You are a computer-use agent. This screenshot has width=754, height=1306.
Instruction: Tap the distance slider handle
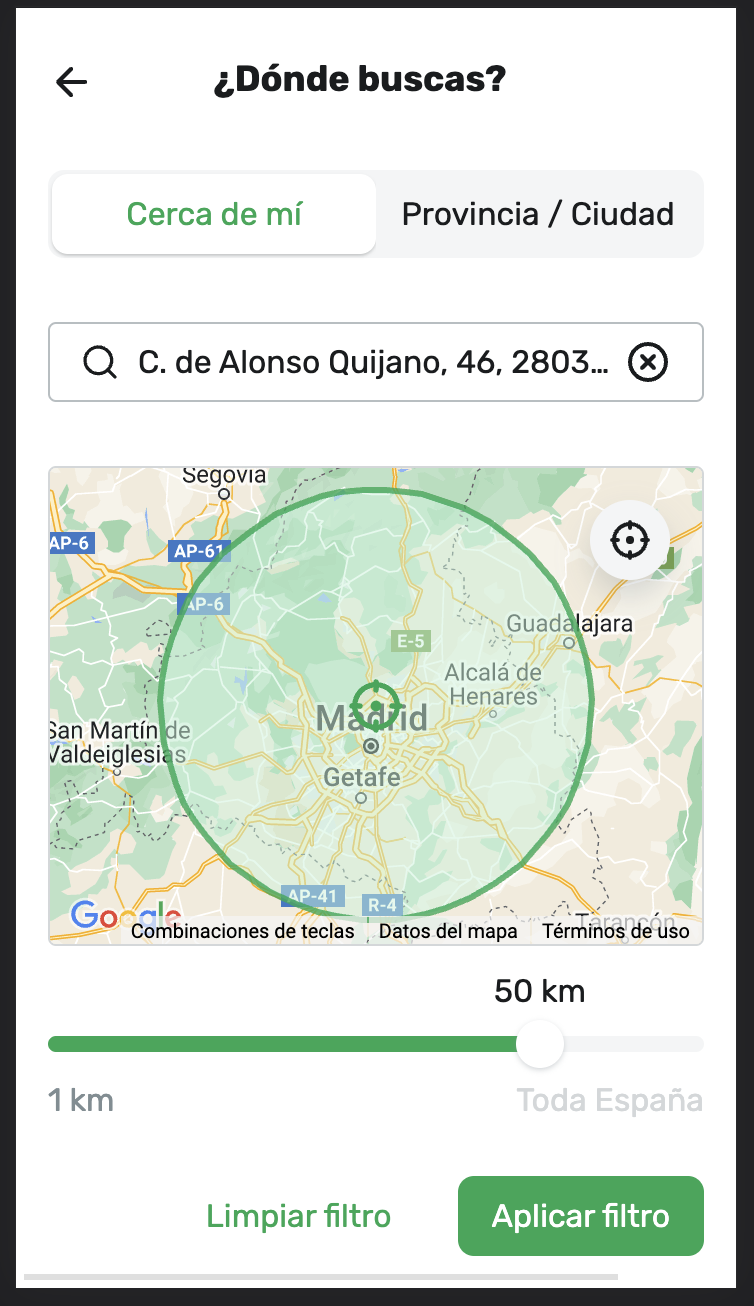click(x=540, y=1045)
